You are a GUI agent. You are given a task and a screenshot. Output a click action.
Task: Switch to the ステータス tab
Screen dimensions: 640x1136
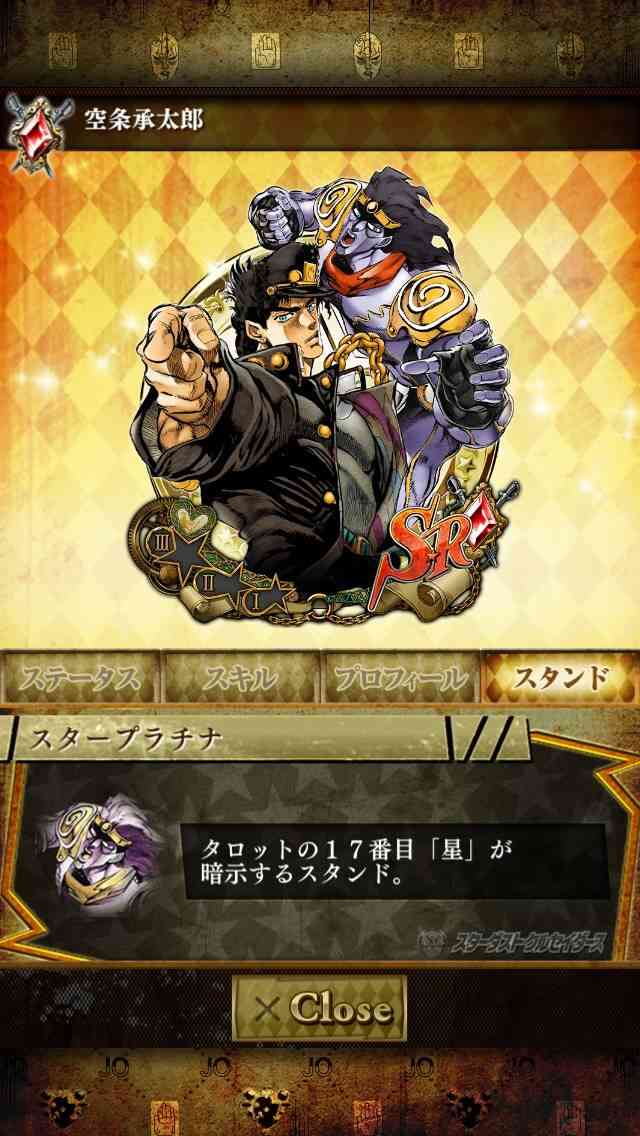tap(80, 677)
